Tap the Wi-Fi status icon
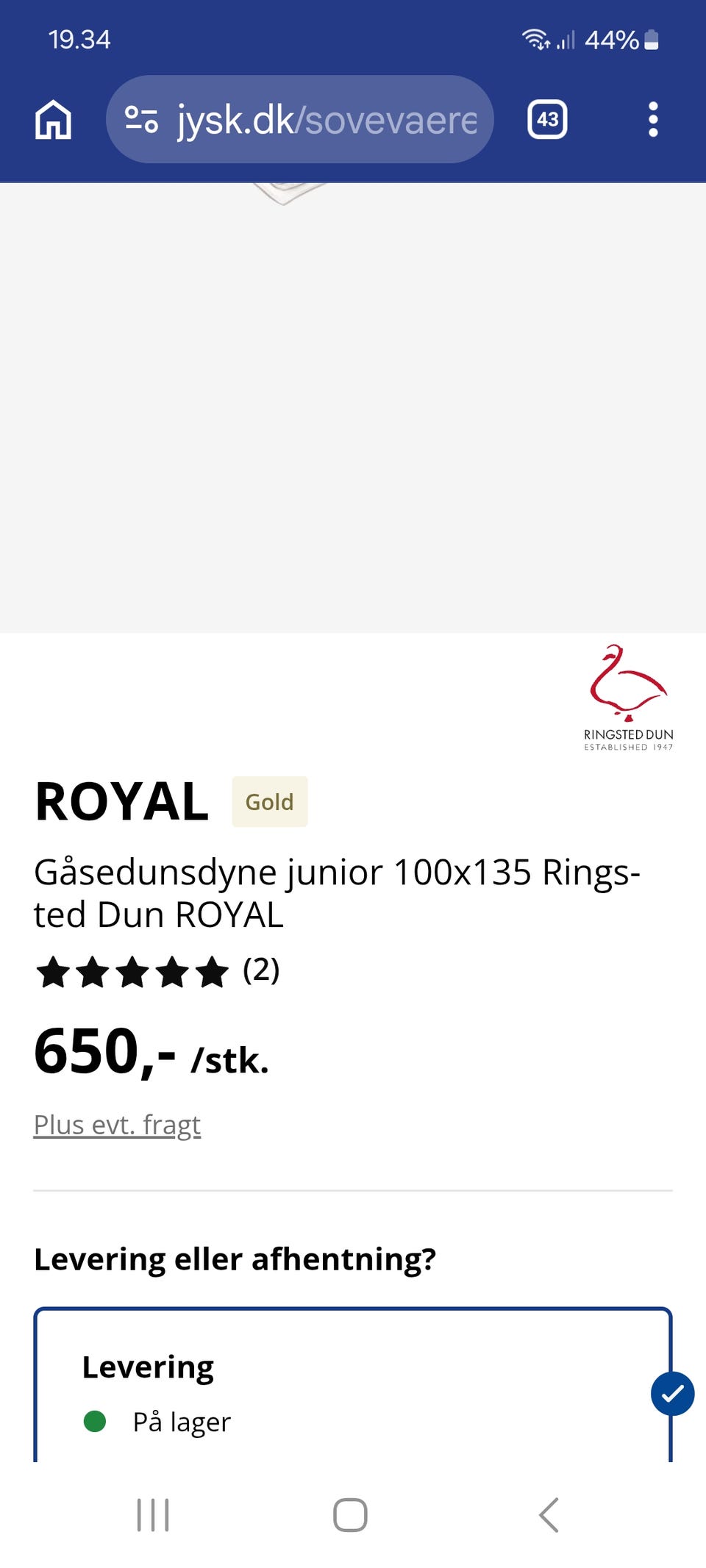 coord(535,39)
